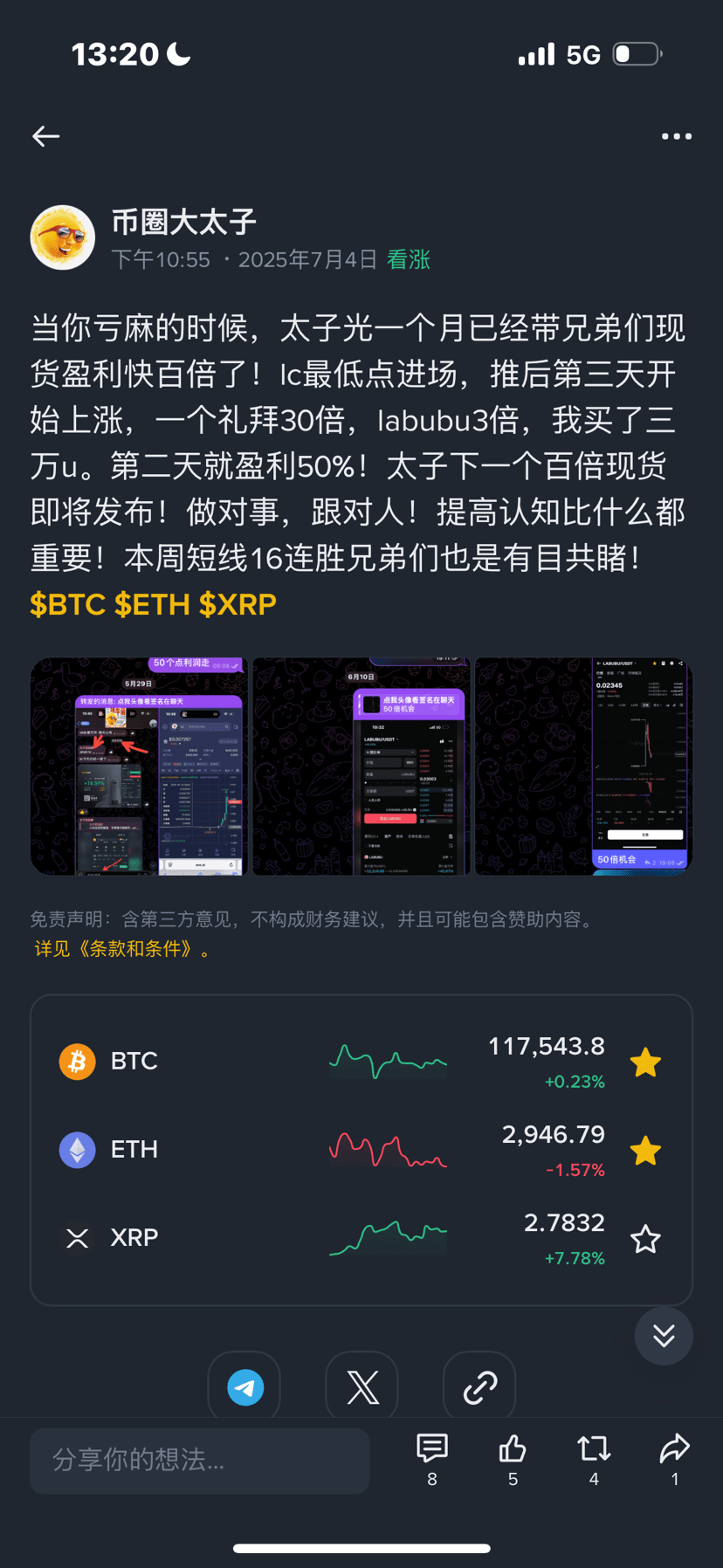Tap the $BTC hashtag link
Viewport: 723px width, 1568px height.
68,604
